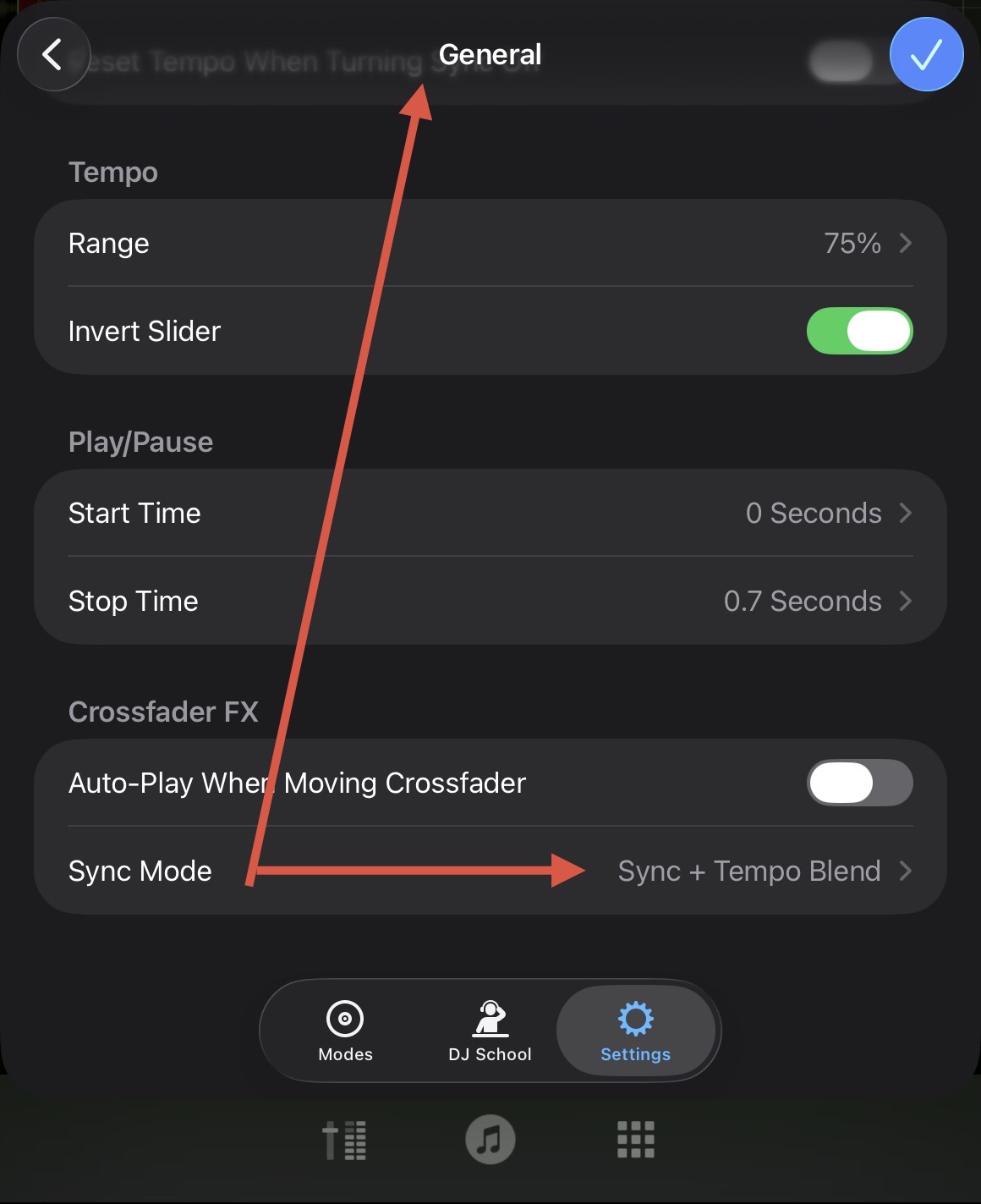This screenshot has height=1204, width=981.
Task: Confirm settings with the blue checkmark
Action: pos(926,55)
